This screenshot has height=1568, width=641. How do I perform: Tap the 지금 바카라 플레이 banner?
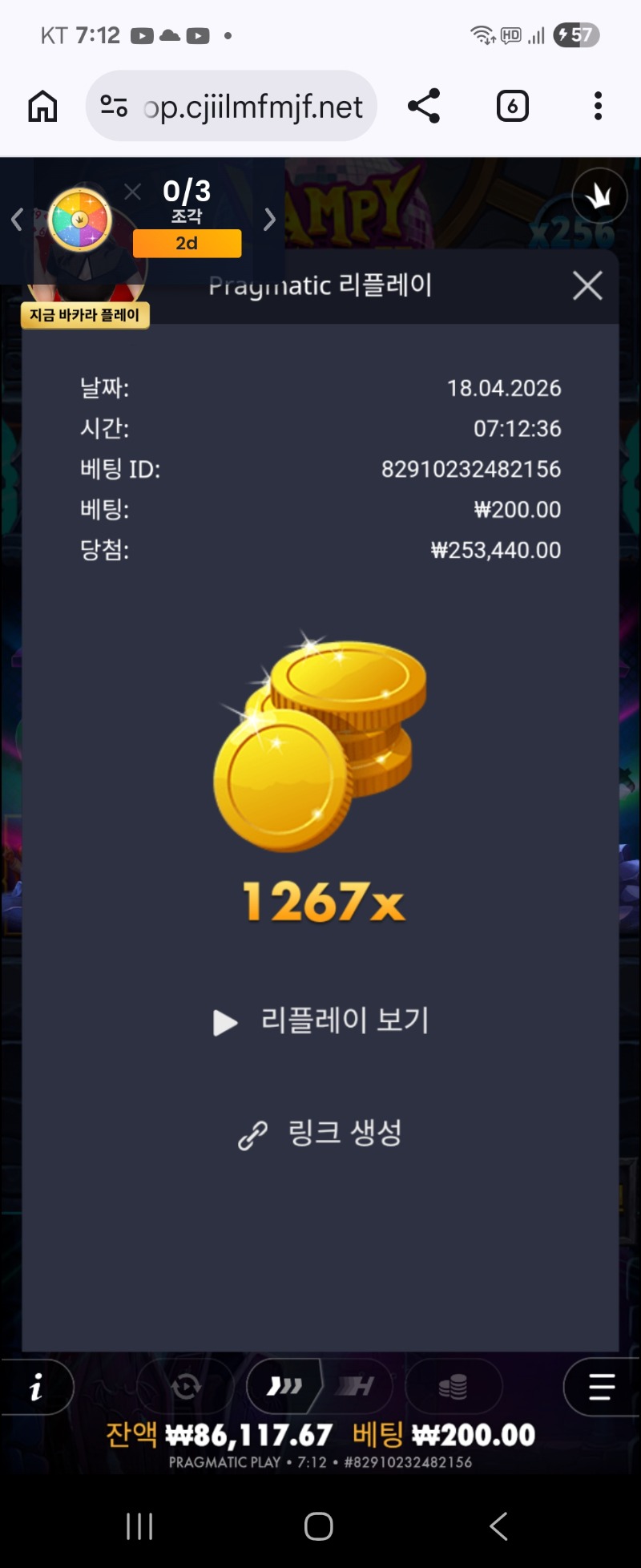tap(85, 315)
